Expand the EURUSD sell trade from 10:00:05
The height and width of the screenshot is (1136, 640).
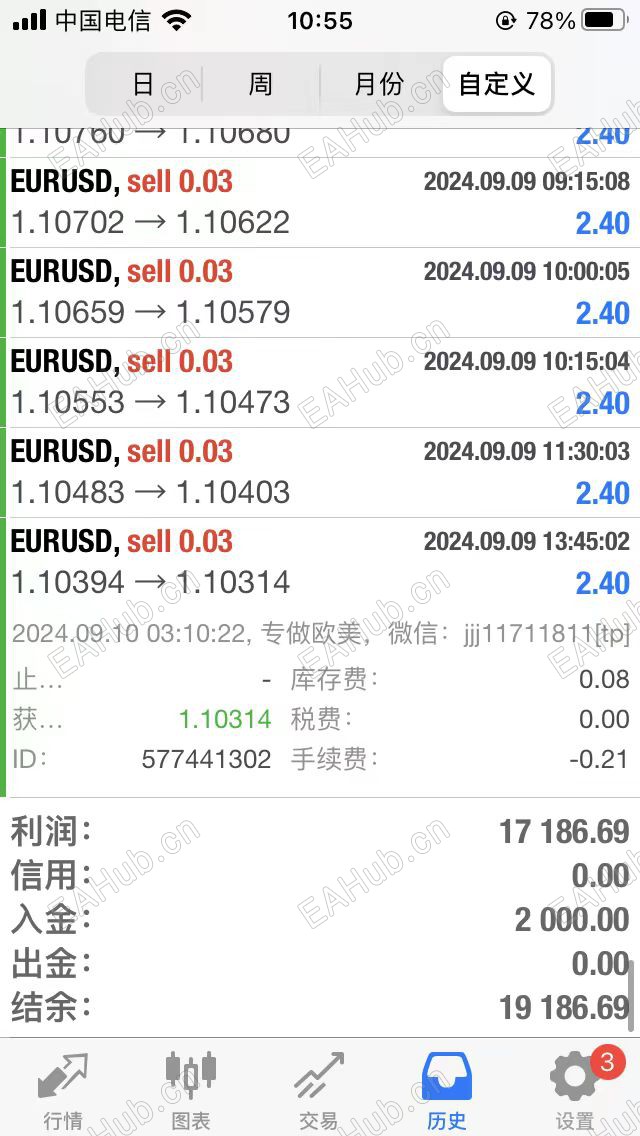tap(320, 292)
